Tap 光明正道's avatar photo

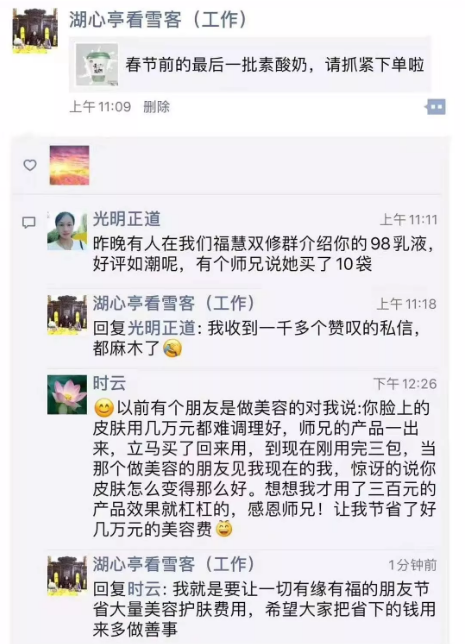click(x=67, y=231)
